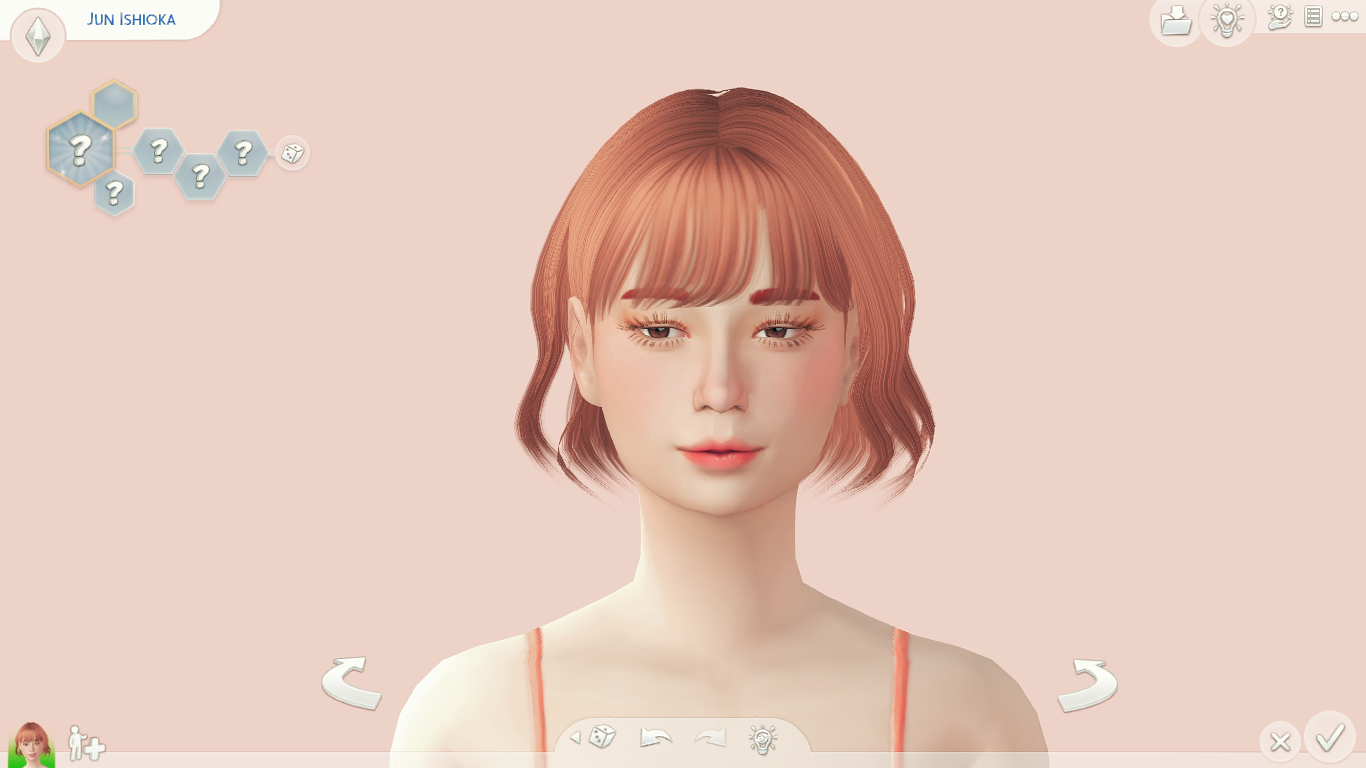1366x768 pixels.
Task: Undo the last change
Action: coord(656,738)
